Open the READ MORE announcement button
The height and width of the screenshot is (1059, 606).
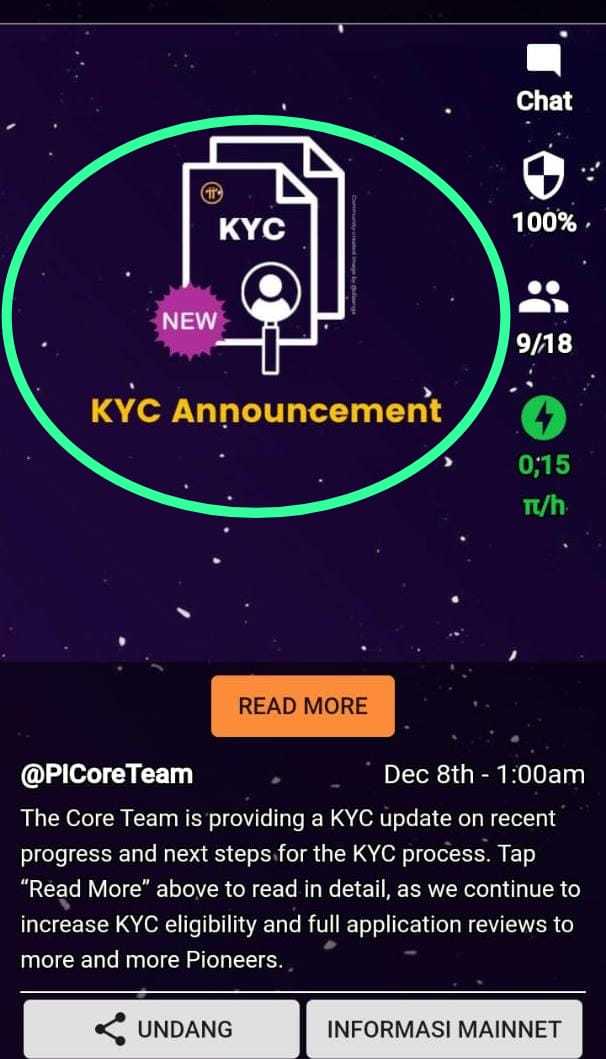click(302, 706)
